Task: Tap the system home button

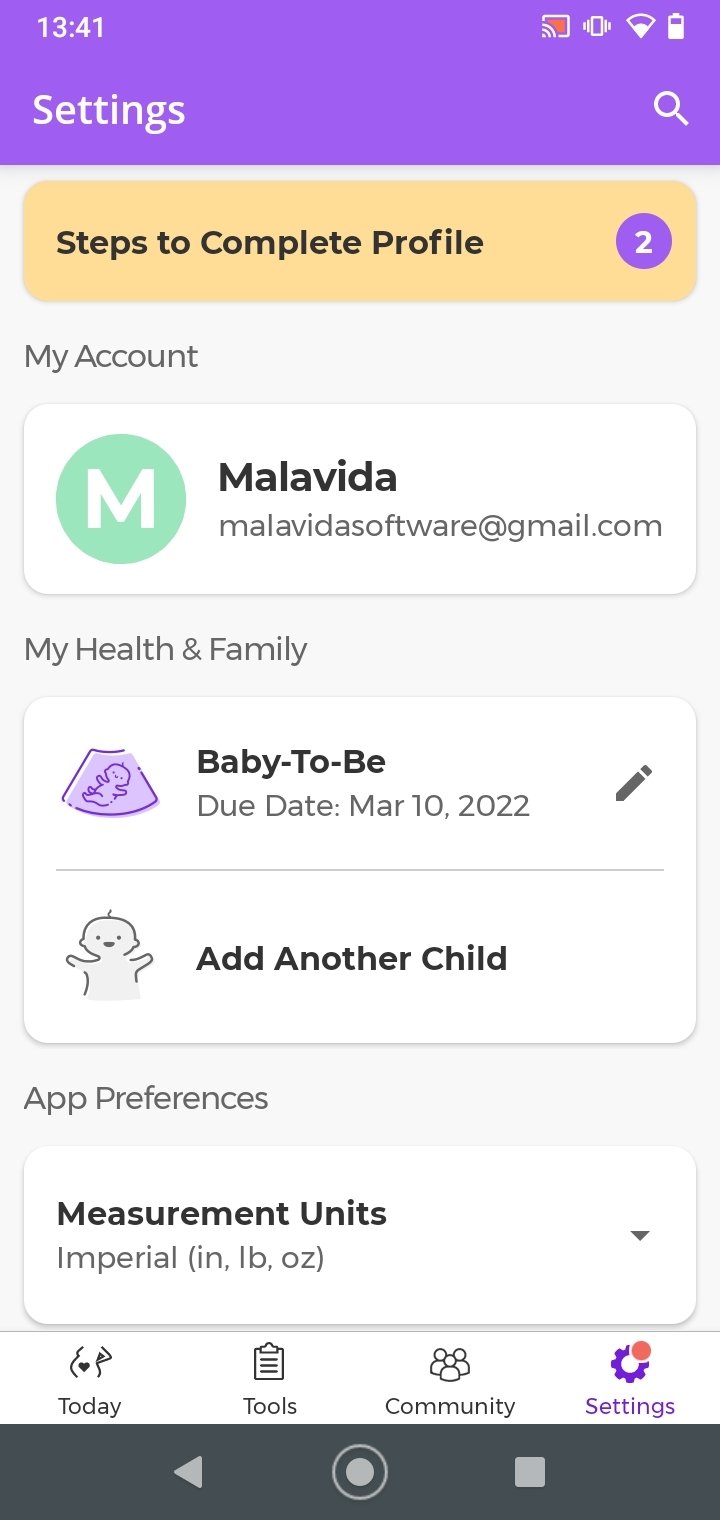Action: click(360, 1472)
